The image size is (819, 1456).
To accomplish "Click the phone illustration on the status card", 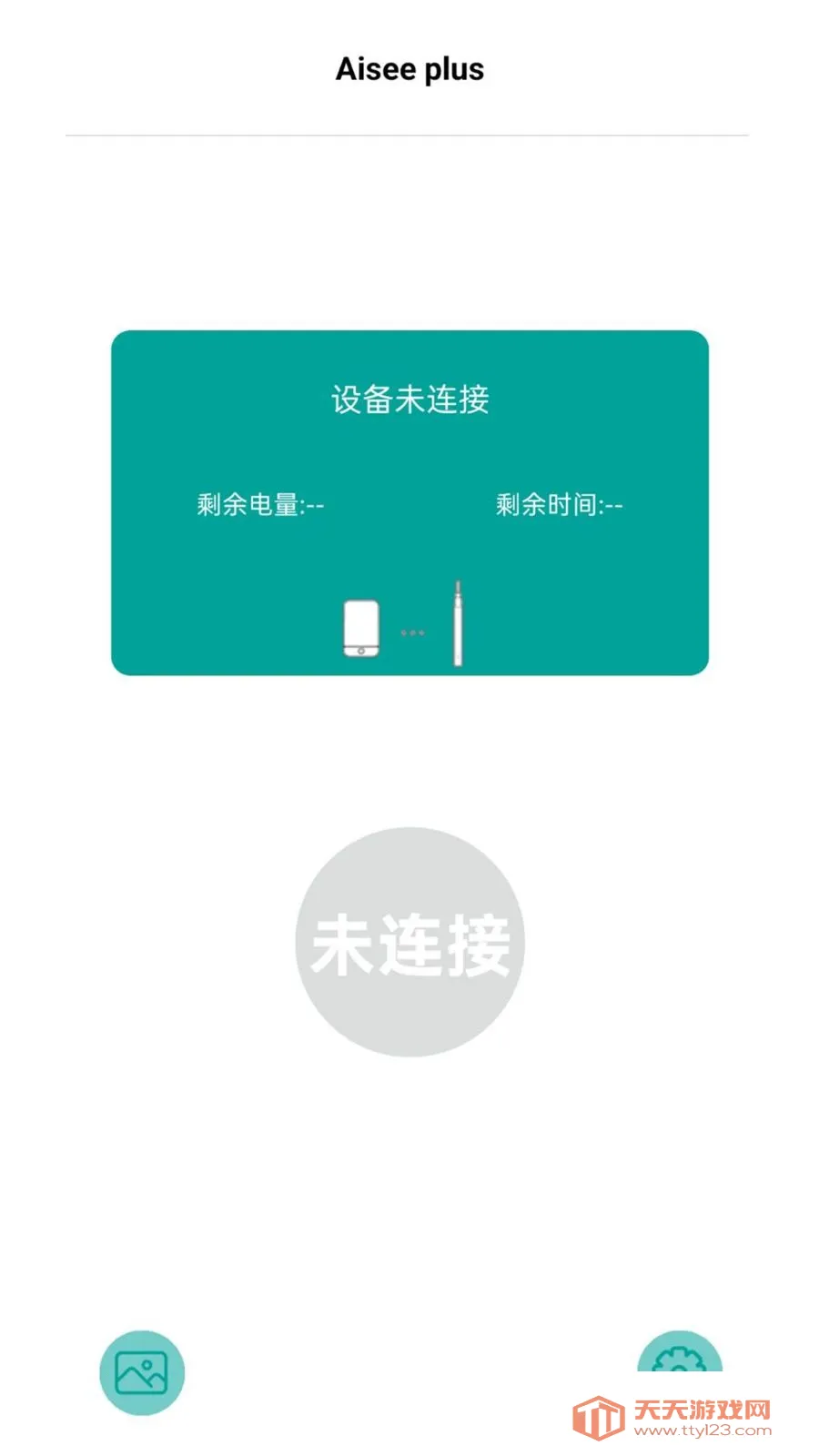I will click(360, 629).
